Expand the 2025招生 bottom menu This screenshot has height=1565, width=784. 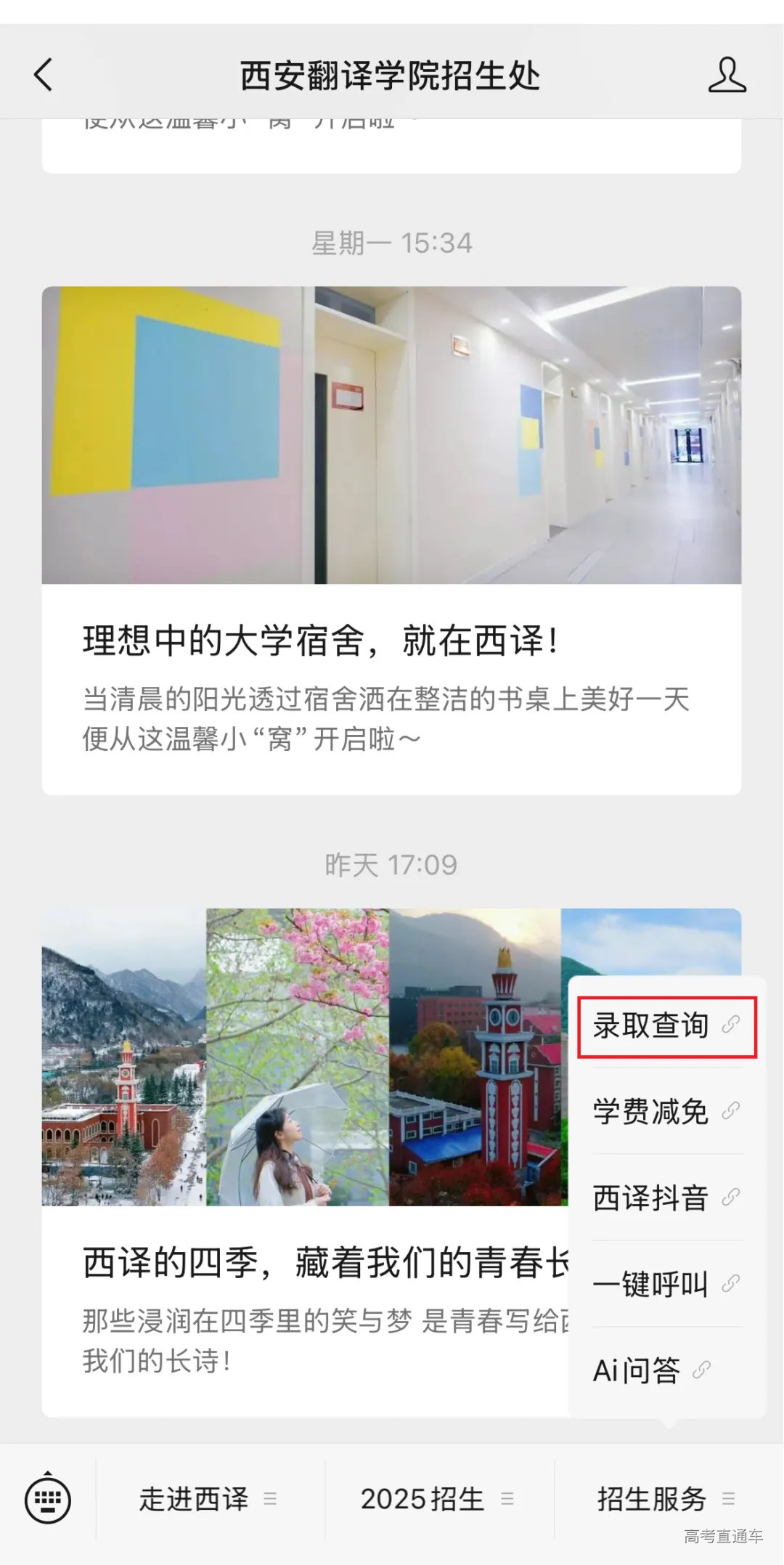click(x=438, y=1499)
